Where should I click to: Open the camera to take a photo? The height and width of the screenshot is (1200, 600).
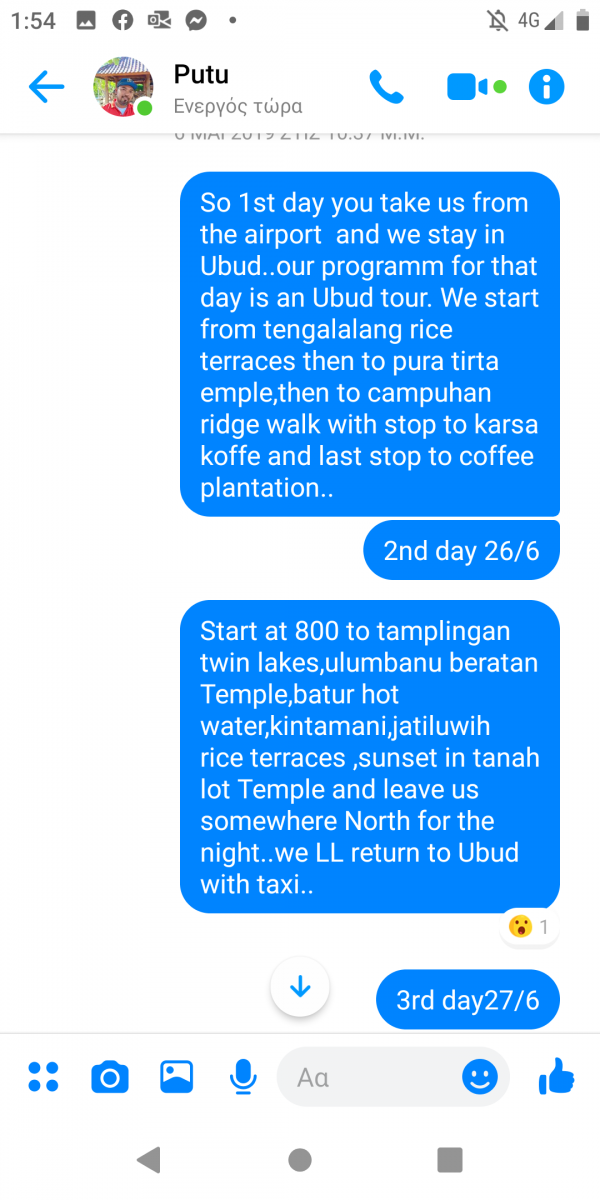tap(110, 1078)
